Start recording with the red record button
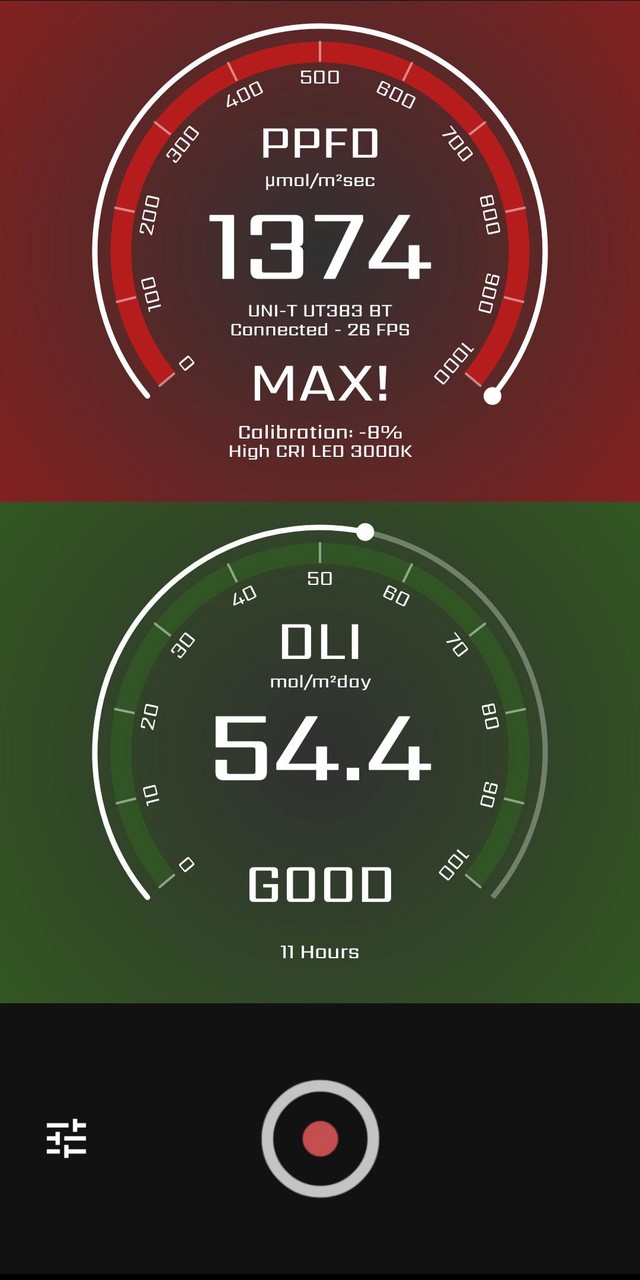Screen dimensions: 640x1280 (320, 1138)
